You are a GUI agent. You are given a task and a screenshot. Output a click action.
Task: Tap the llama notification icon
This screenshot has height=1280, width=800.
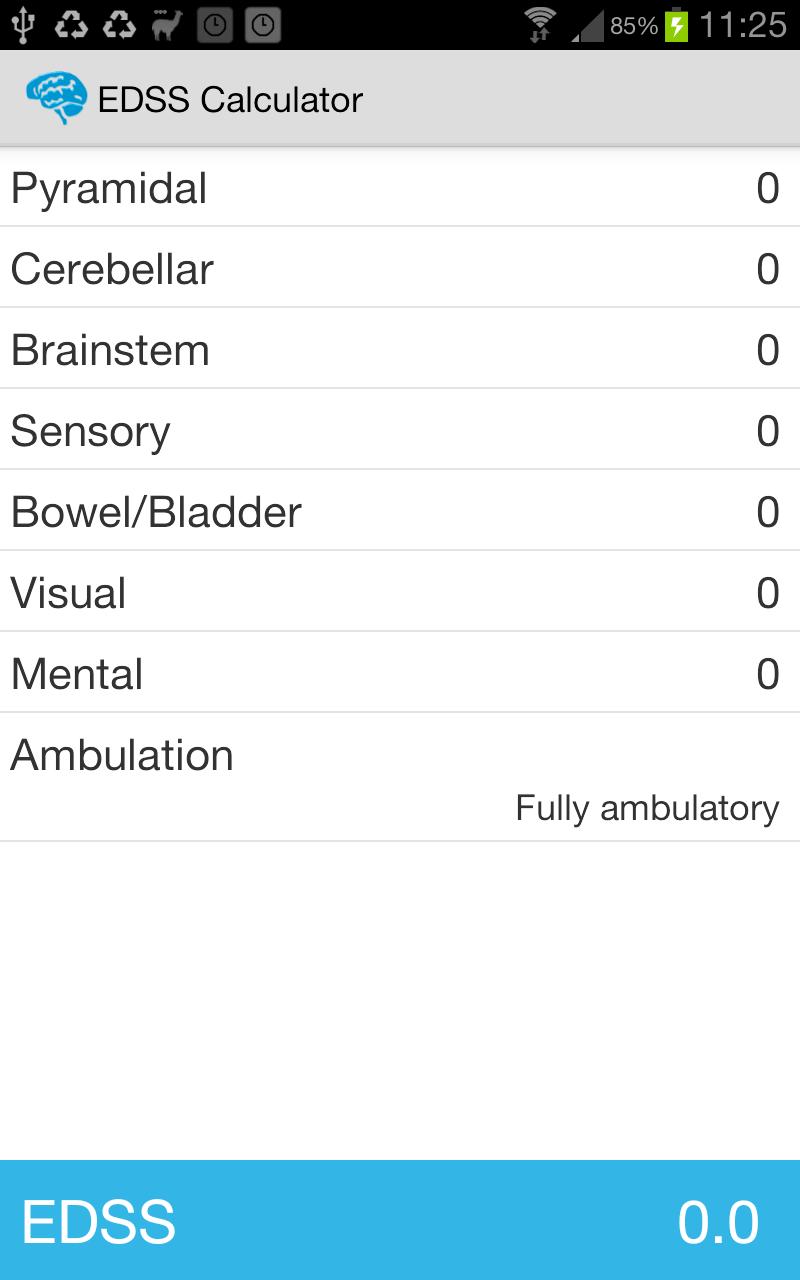coord(168,22)
